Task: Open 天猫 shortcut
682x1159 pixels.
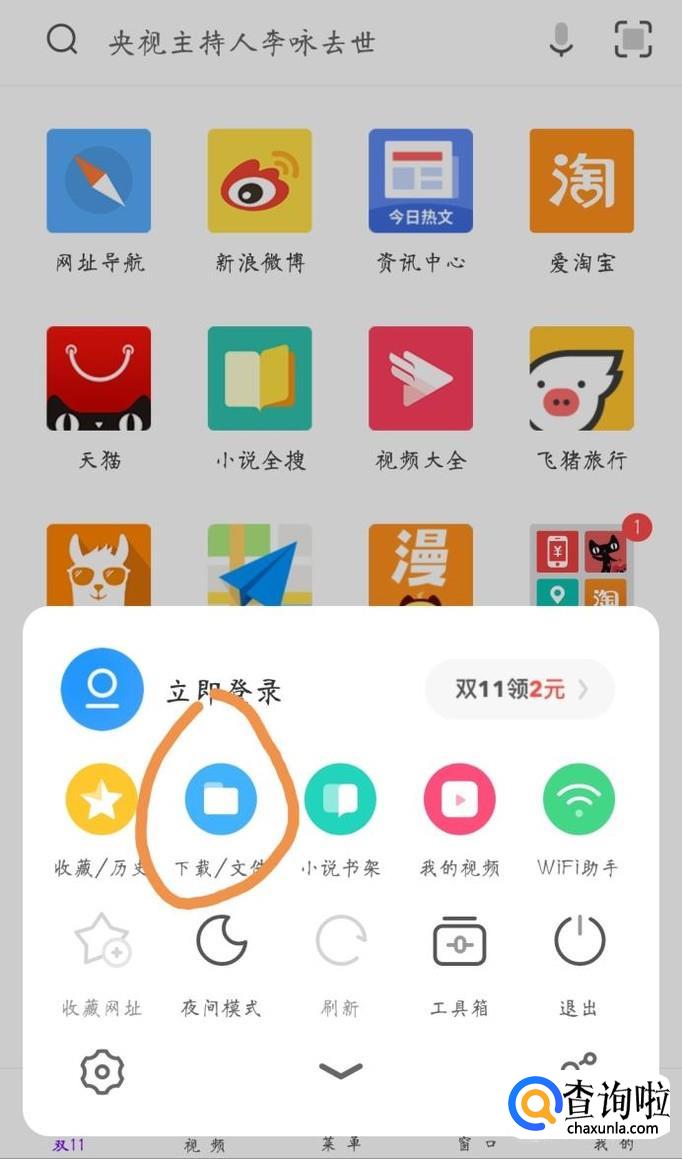Action: [x=98, y=378]
